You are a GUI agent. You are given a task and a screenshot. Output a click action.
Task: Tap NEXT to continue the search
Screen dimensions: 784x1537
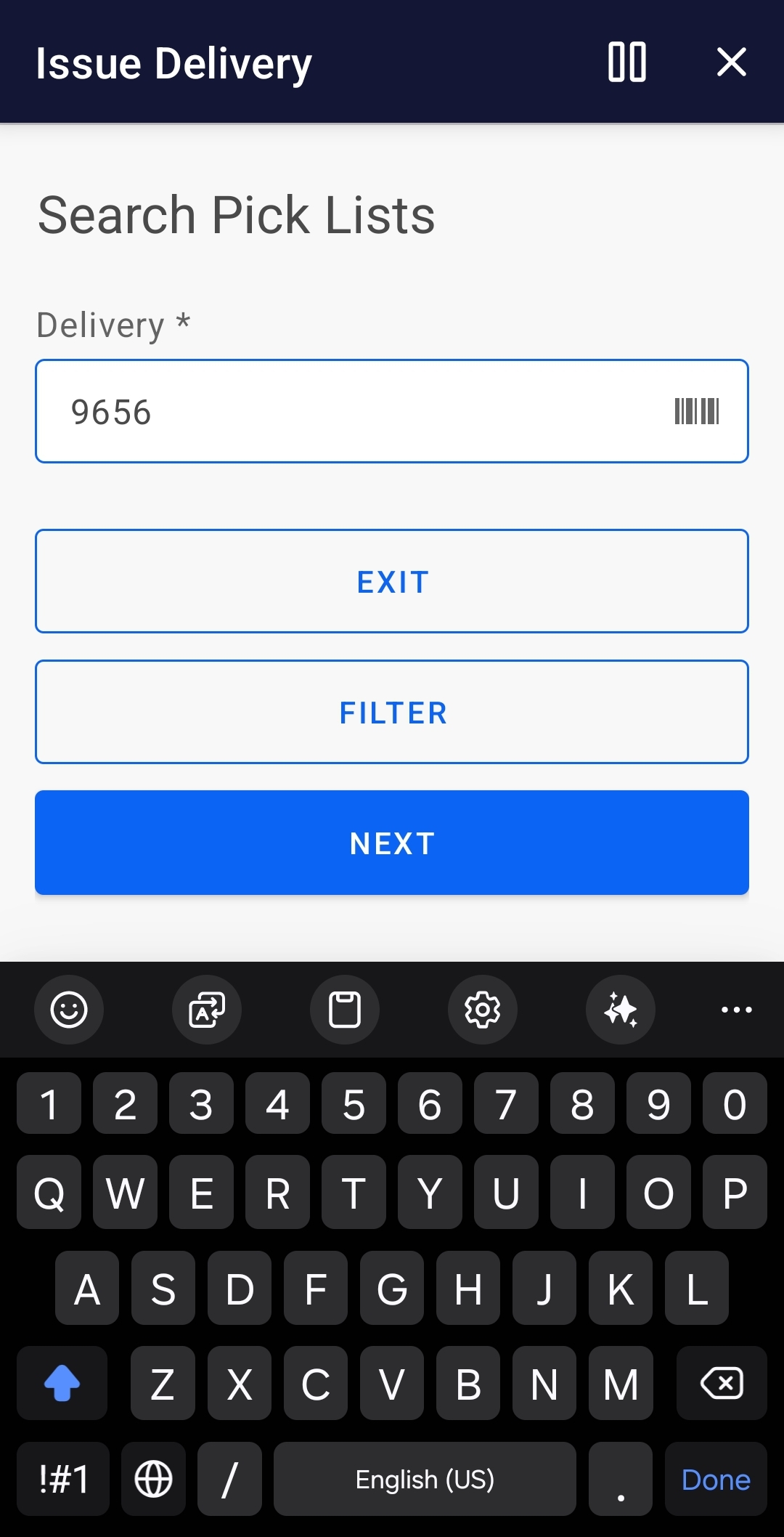click(x=391, y=843)
